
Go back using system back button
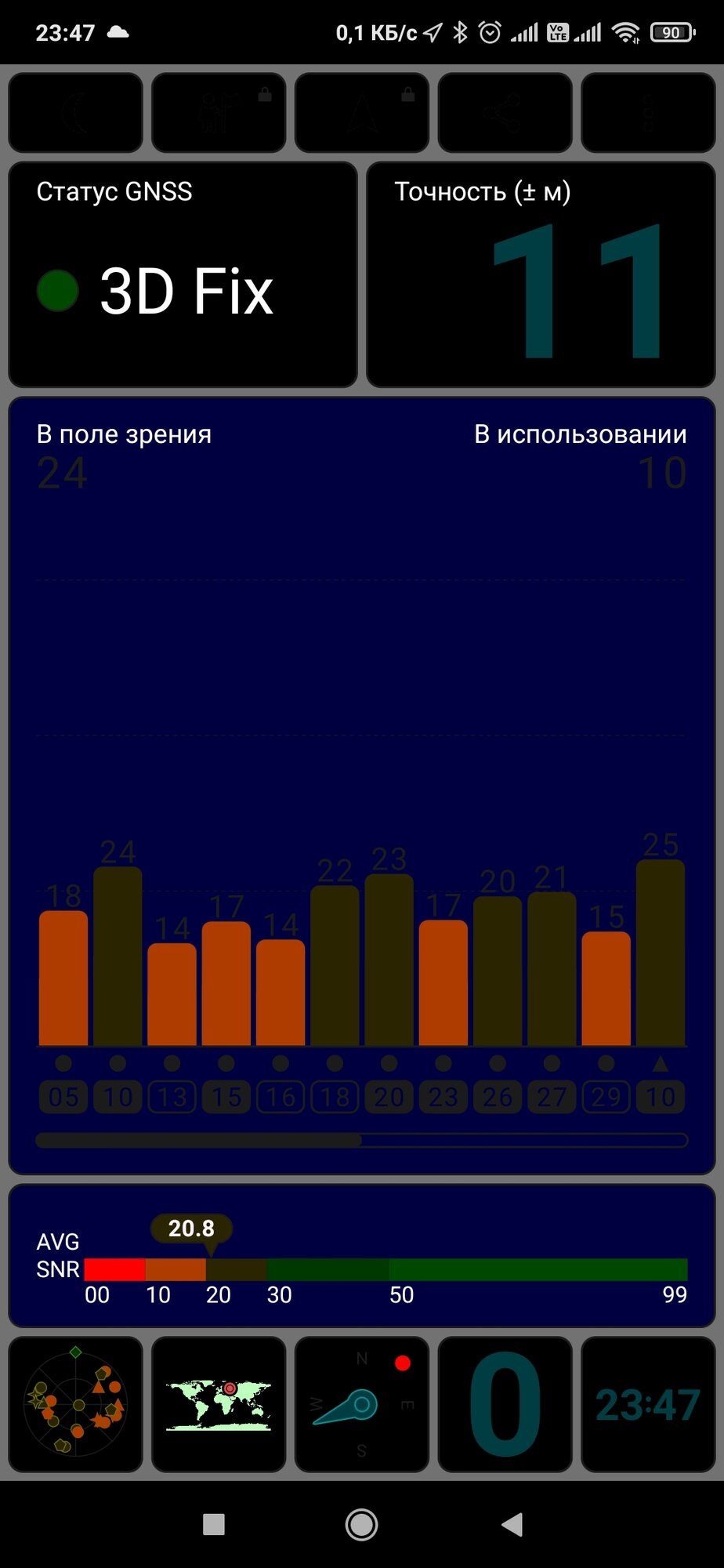[511, 1524]
